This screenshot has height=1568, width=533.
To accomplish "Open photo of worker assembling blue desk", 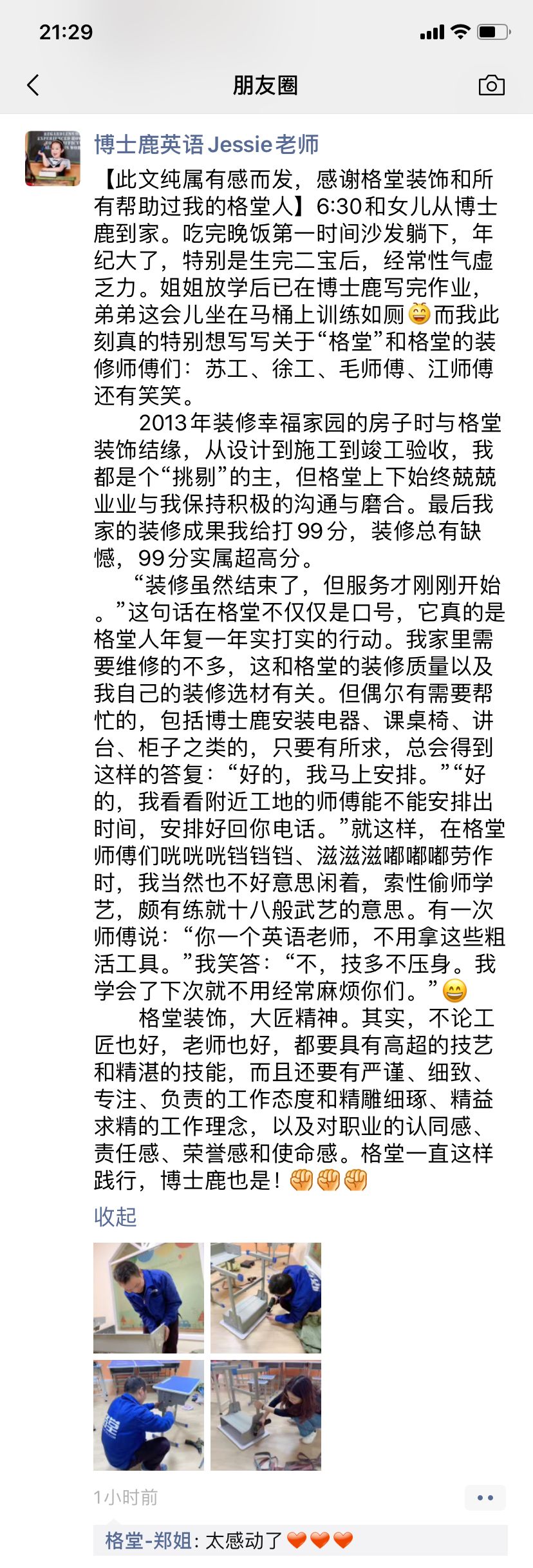I will pos(149,1415).
